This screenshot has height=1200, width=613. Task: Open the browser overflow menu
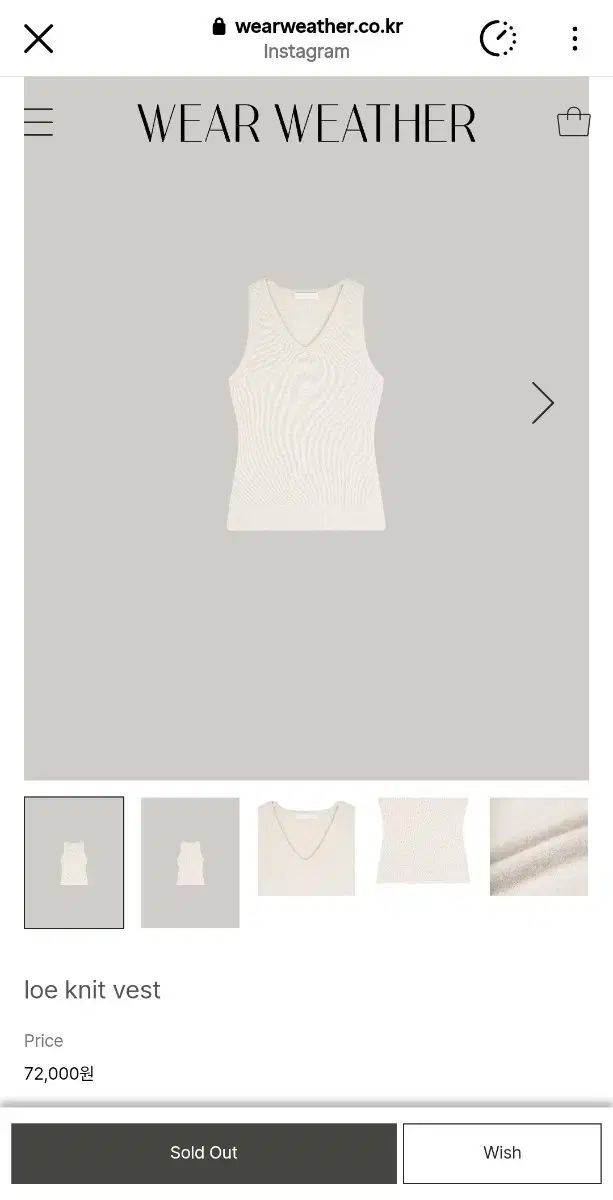click(574, 39)
